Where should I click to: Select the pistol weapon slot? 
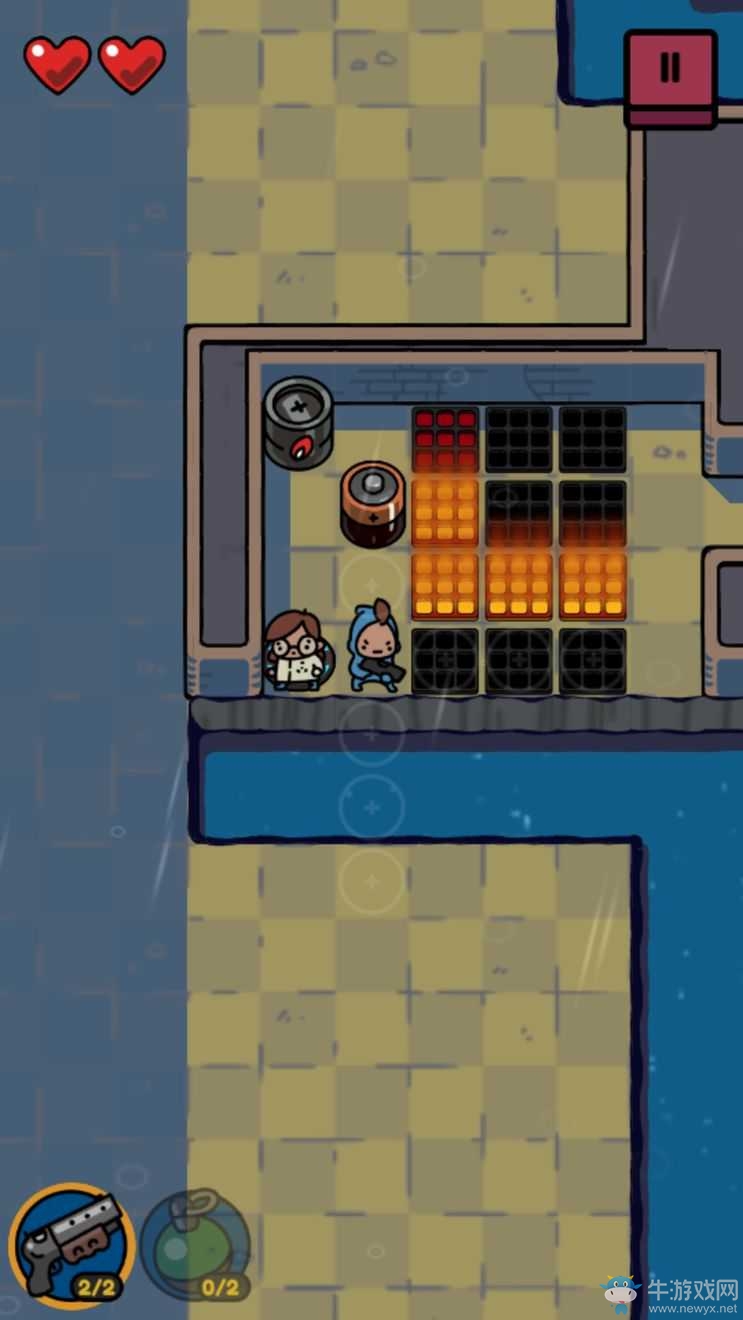[72, 1245]
